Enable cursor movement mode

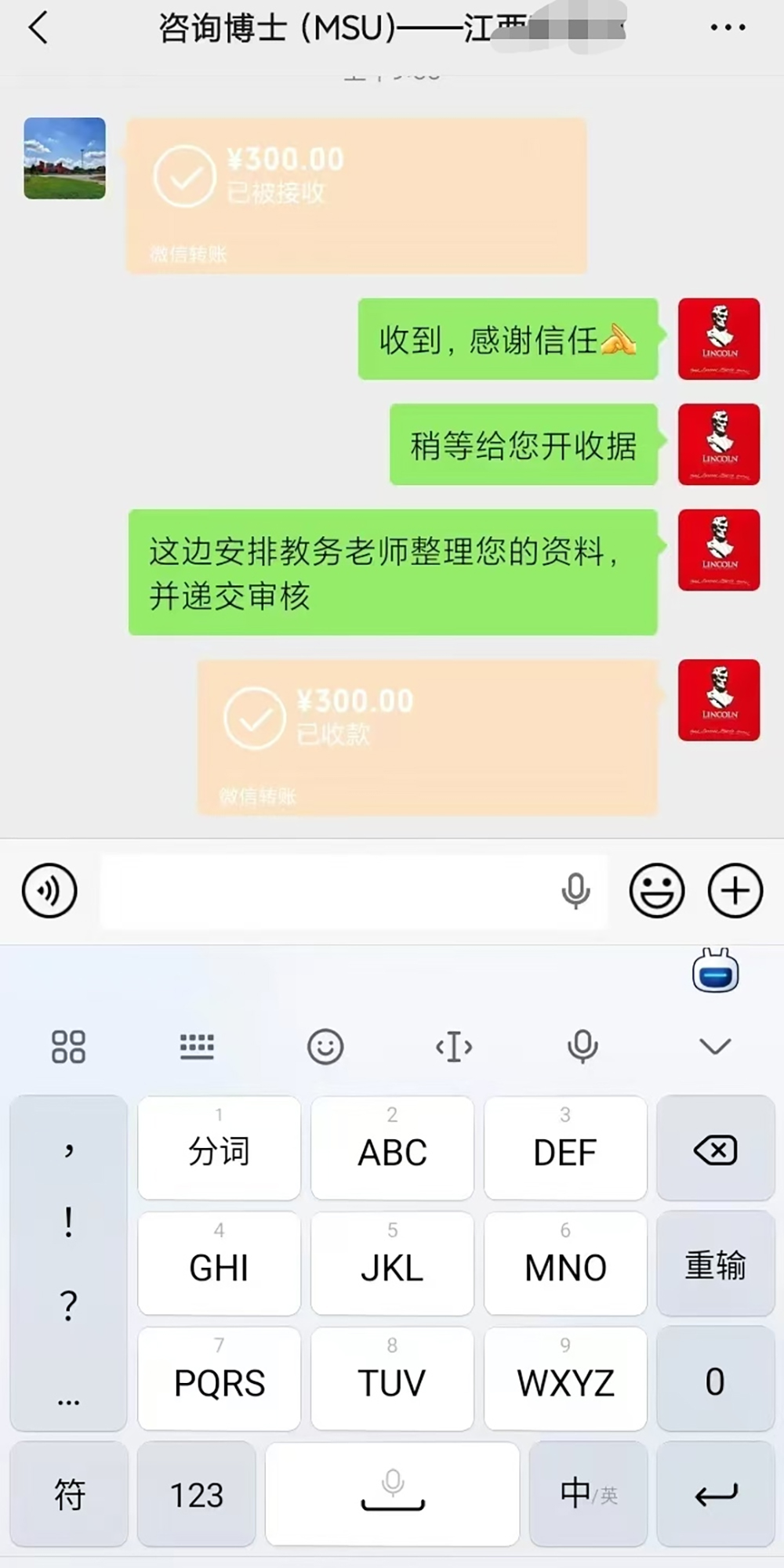click(454, 1046)
